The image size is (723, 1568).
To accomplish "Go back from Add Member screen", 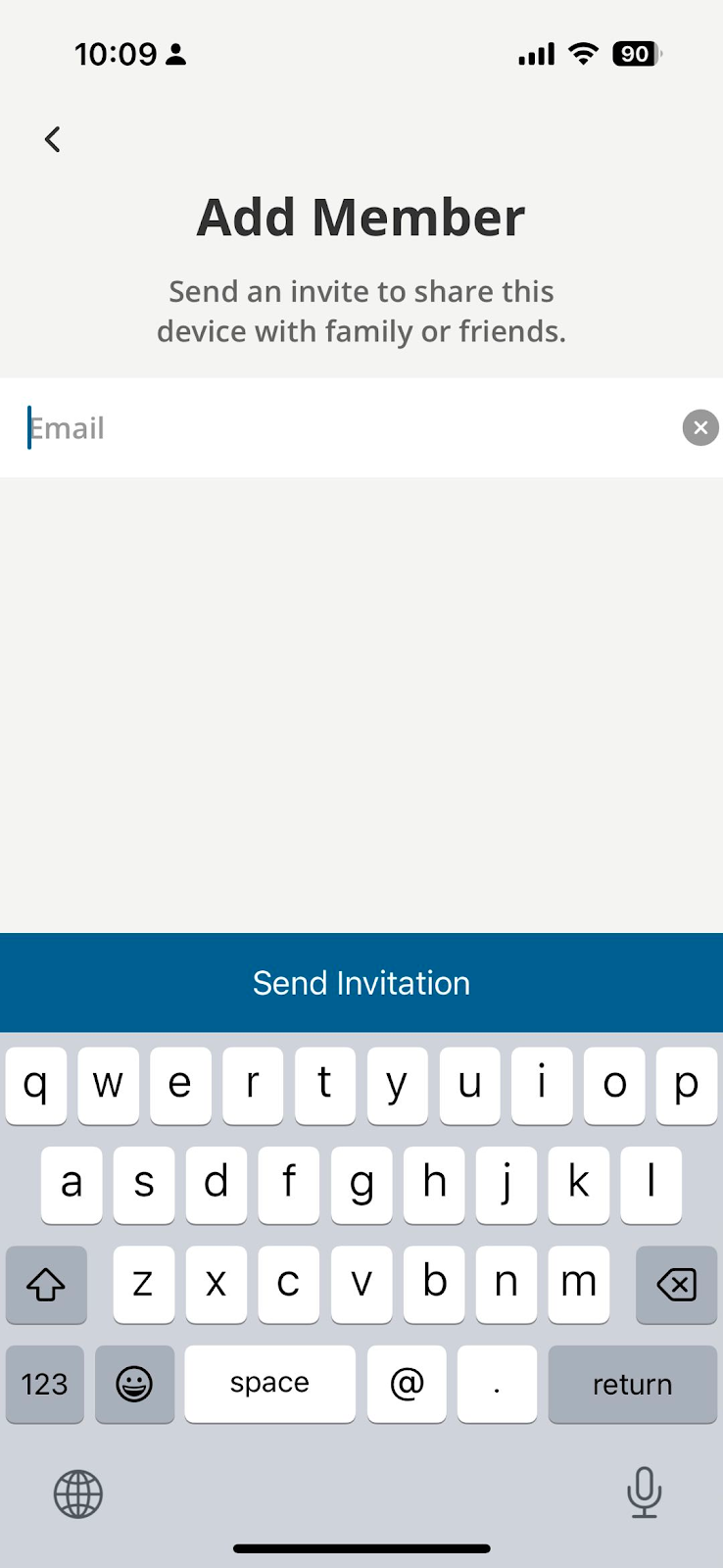I will click(x=53, y=139).
